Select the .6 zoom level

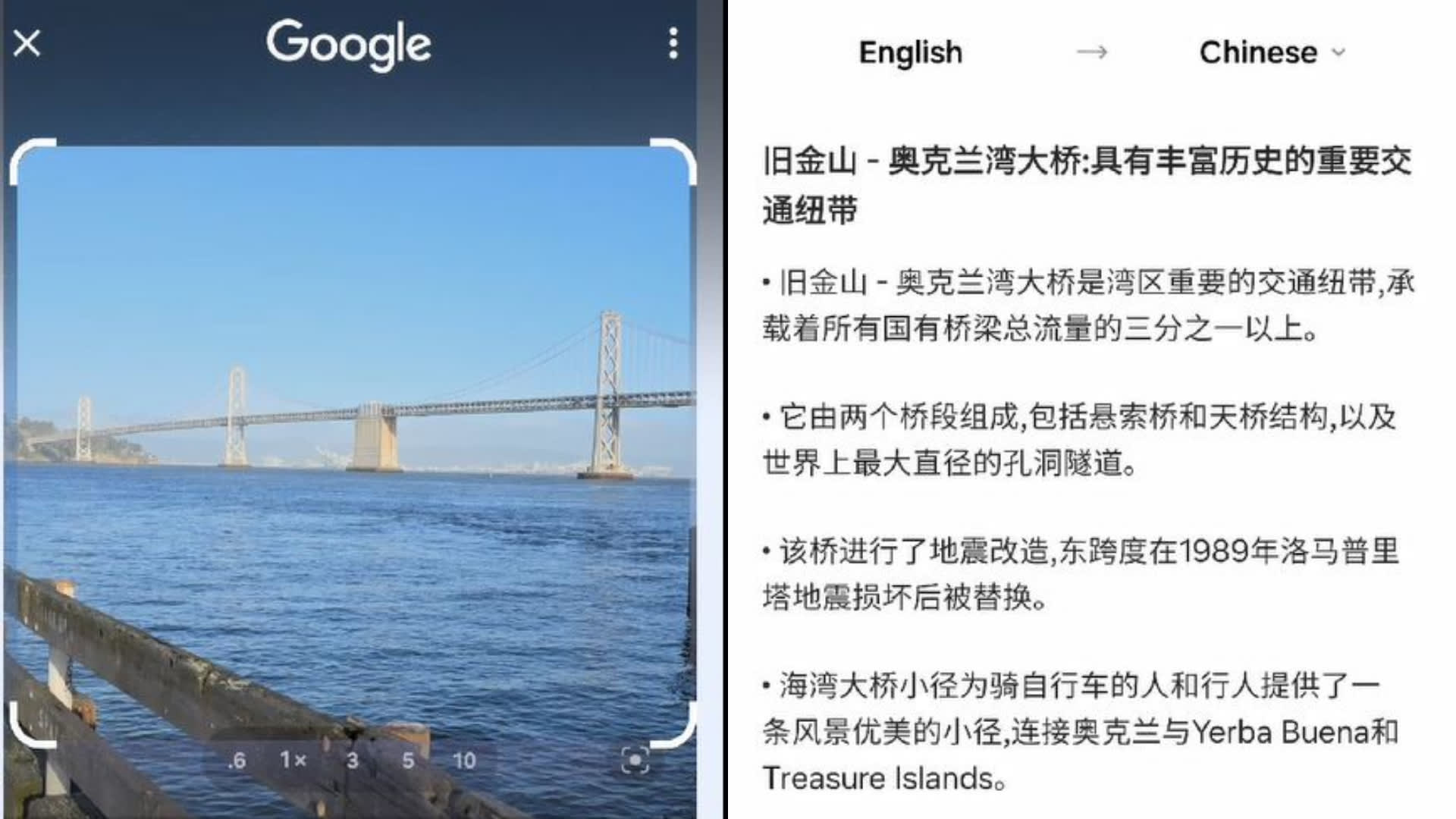point(237,760)
